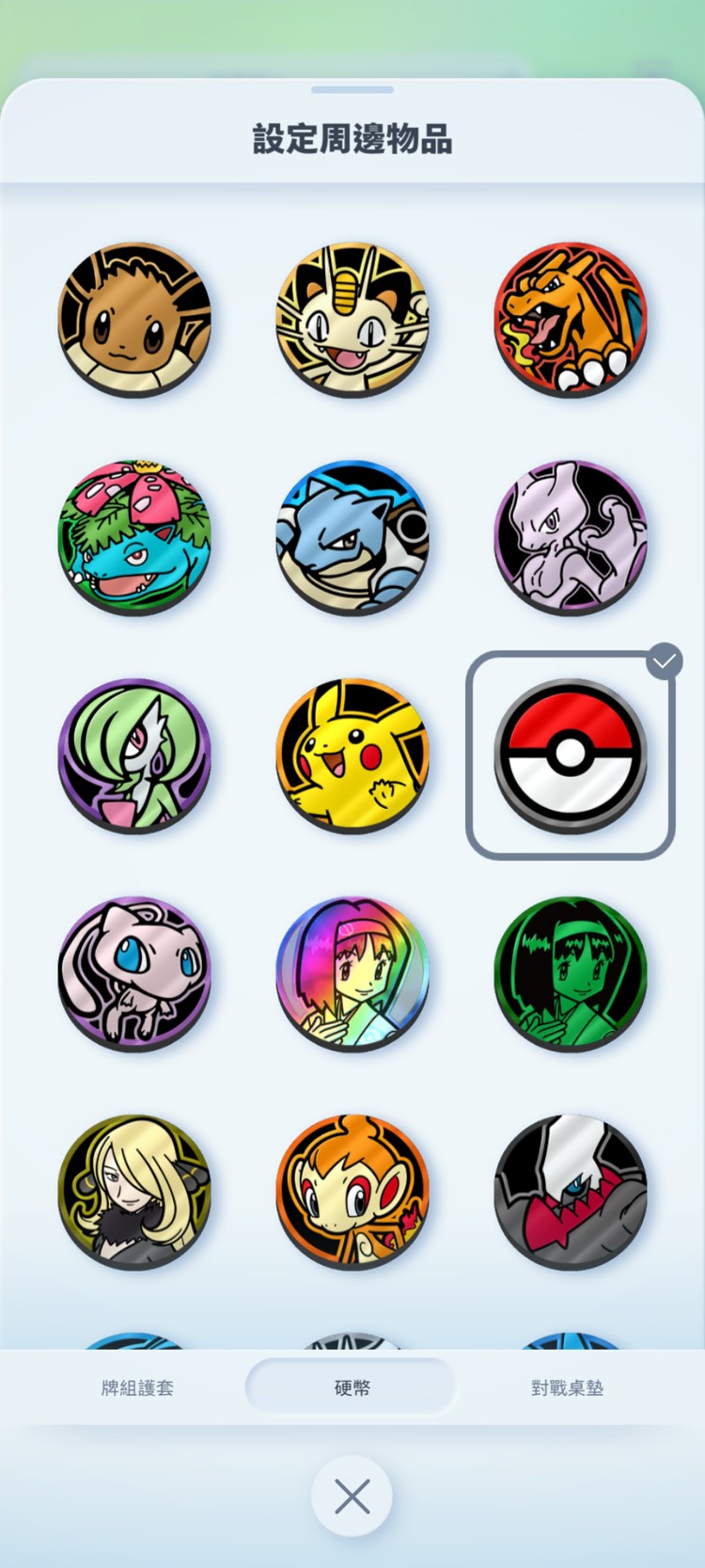Choose the Meowth coin
The height and width of the screenshot is (1568, 705).
(352, 320)
